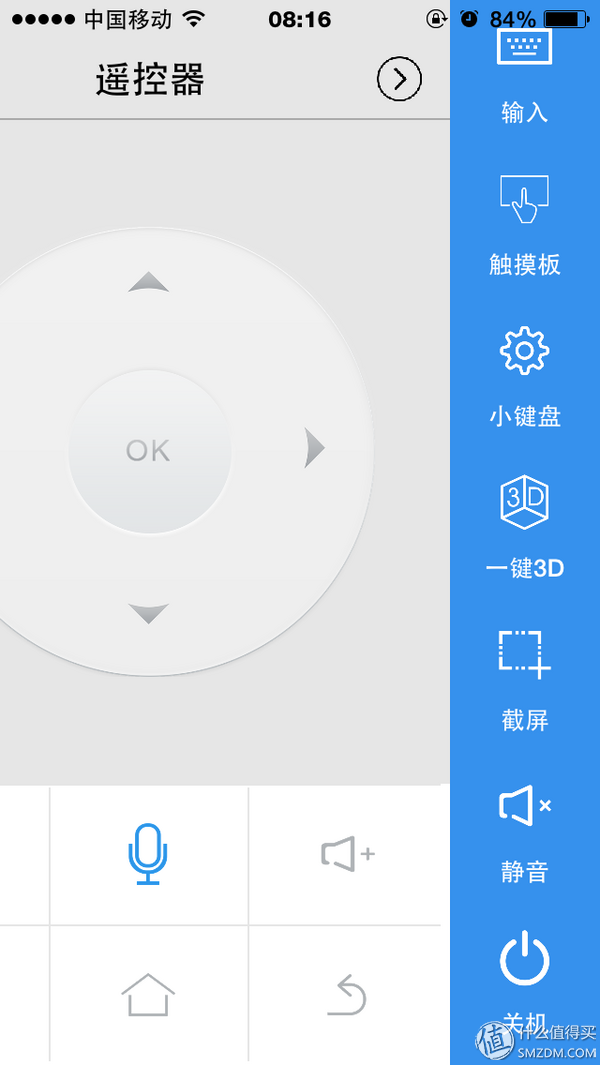Tap the right arrow on the D-pad
The height and width of the screenshot is (1065, 600).
[x=315, y=448]
